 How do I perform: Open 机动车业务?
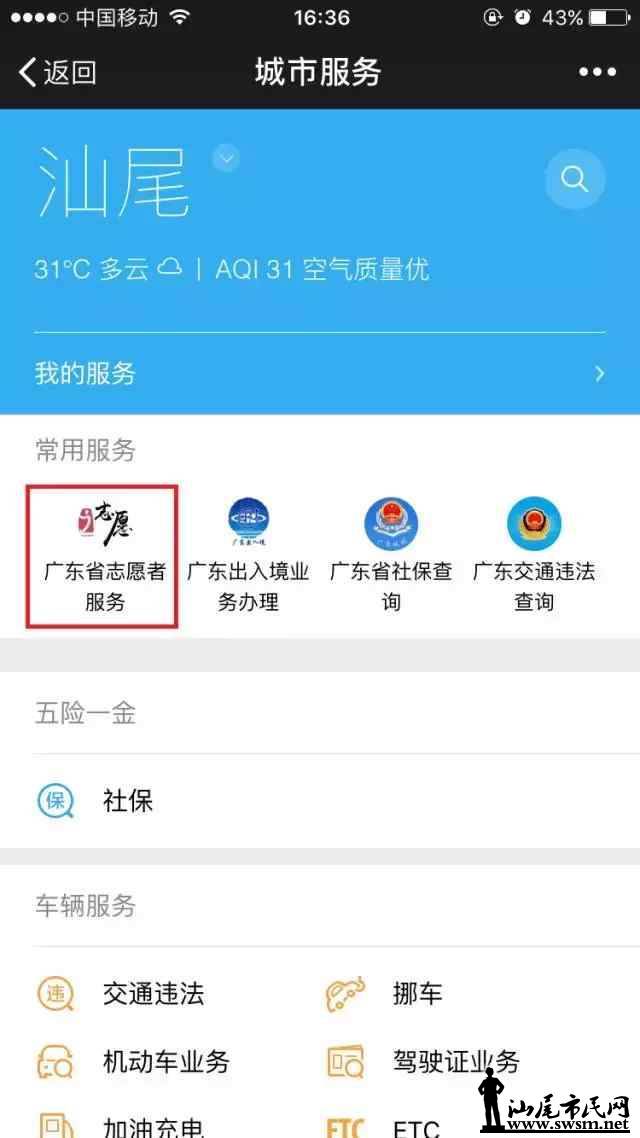coord(165,1062)
